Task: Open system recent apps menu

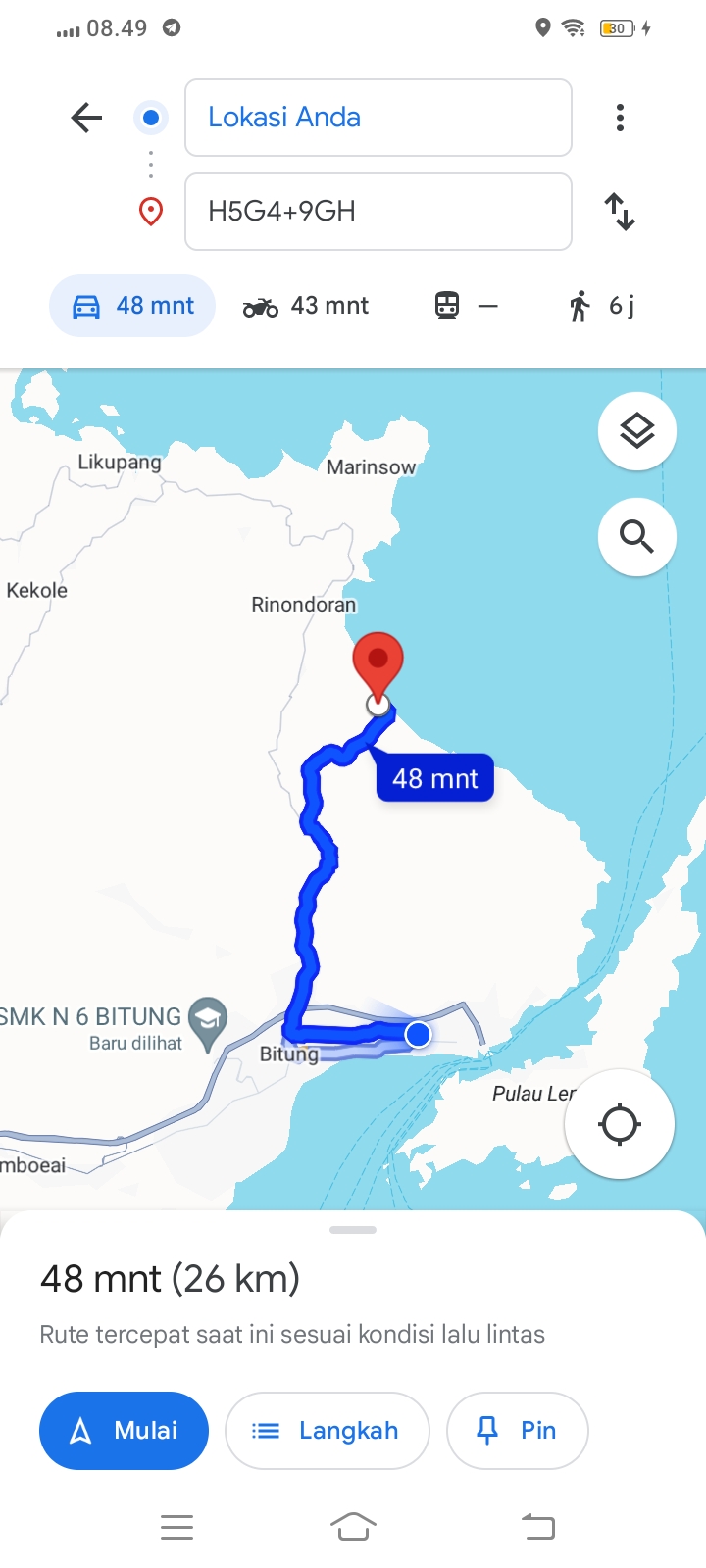Action: click(x=176, y=1527)
